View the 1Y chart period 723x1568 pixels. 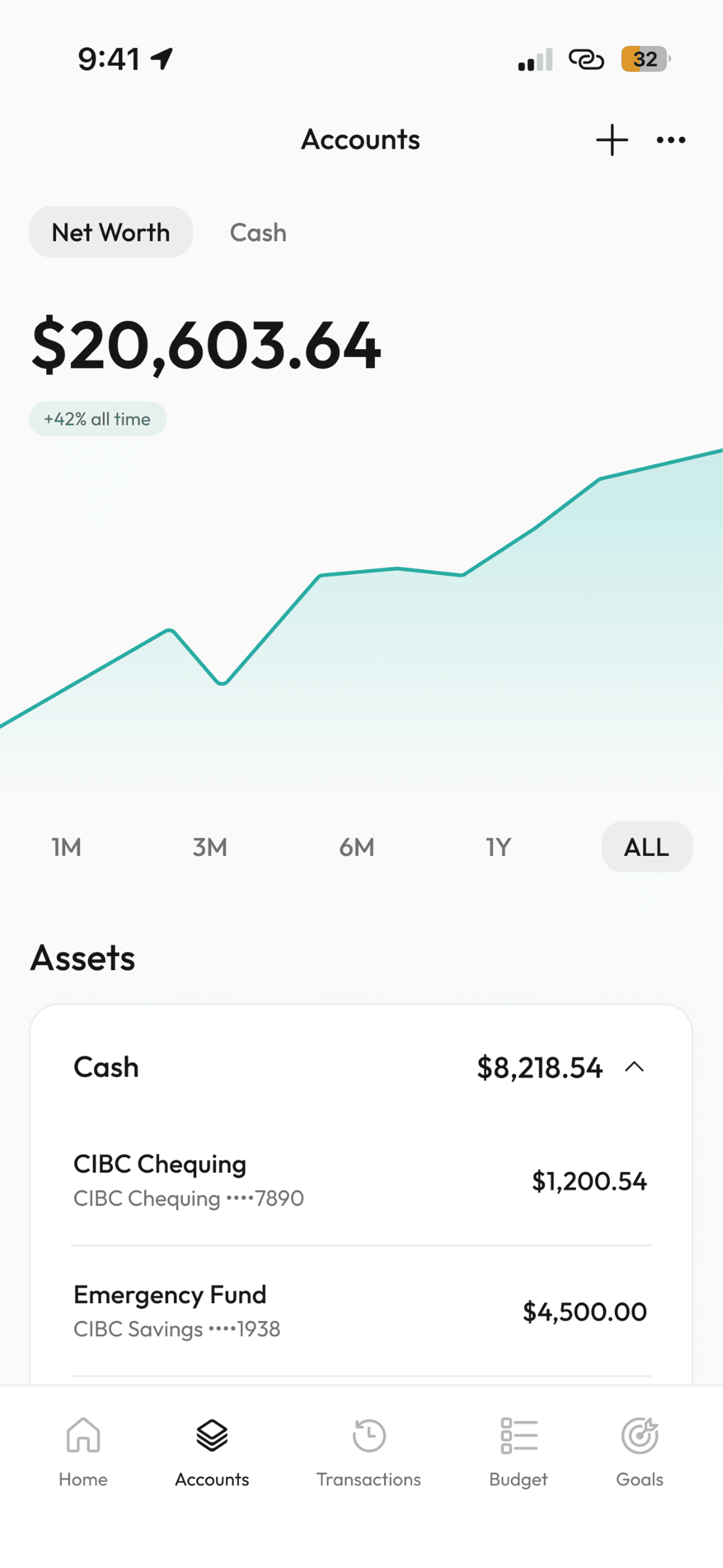(x=498, y=847)
